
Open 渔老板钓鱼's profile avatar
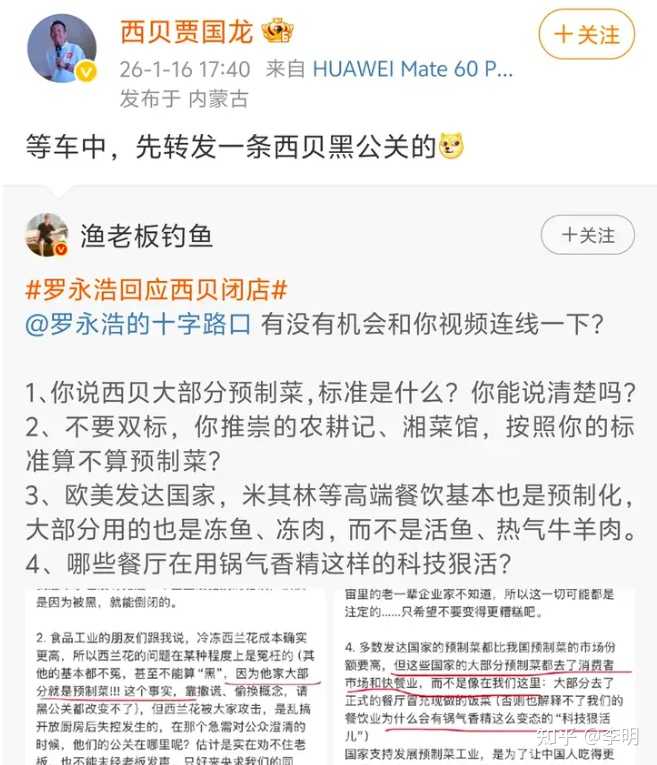(47, 236)
